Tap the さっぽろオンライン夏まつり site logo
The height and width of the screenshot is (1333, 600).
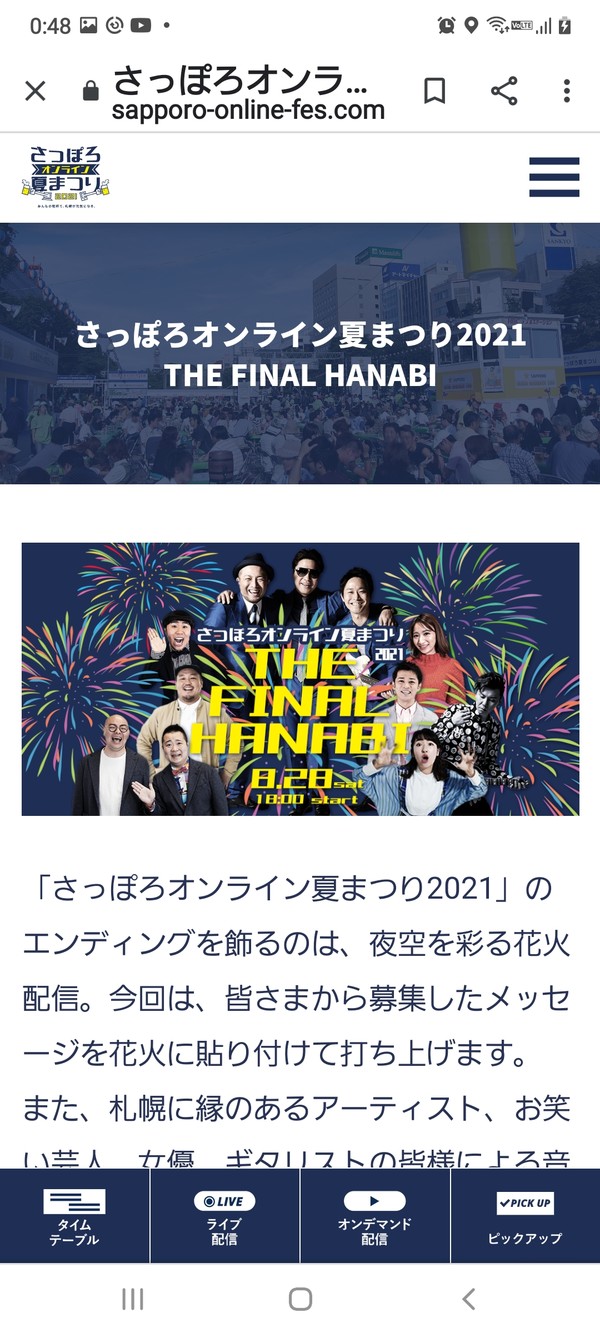coord(66,175)
